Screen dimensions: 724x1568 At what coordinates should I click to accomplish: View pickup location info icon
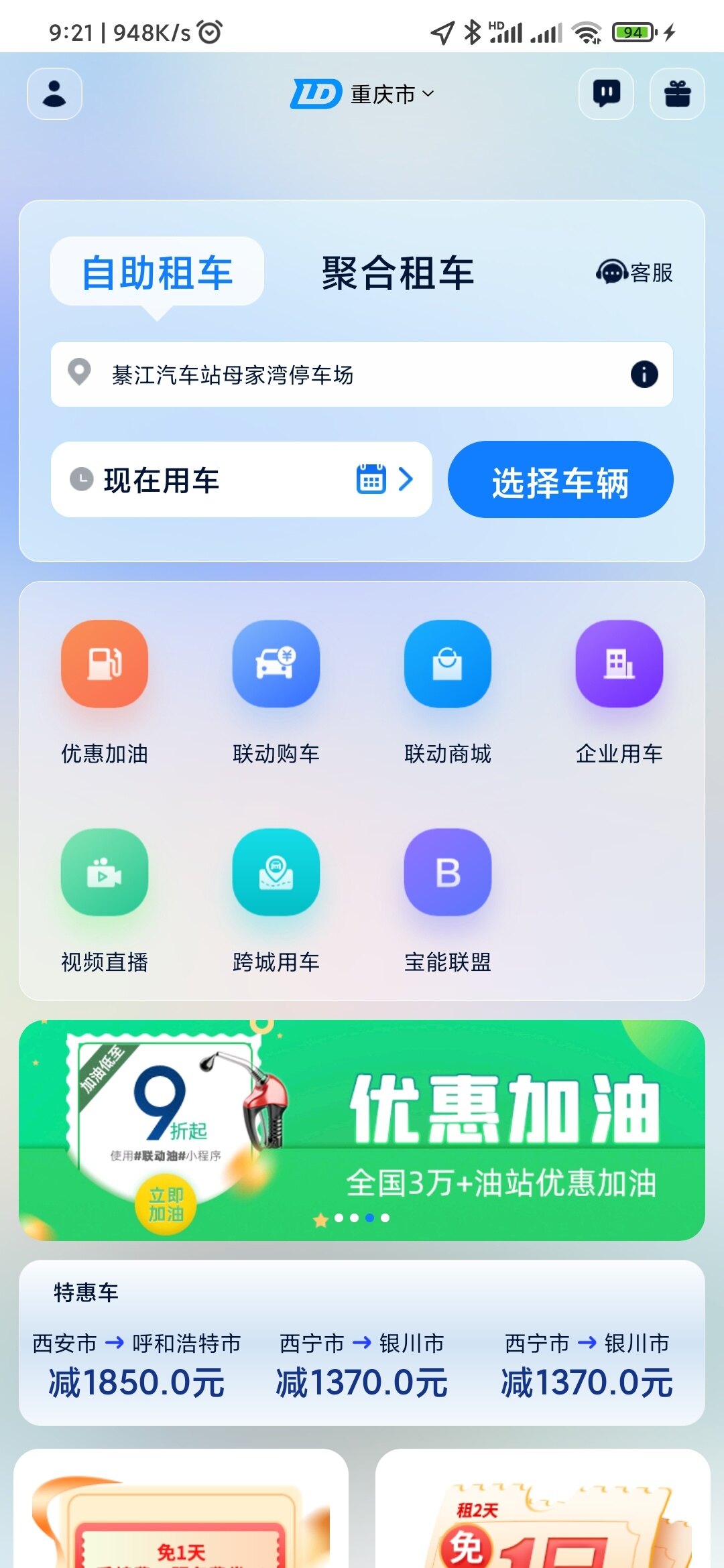[644, 374]
